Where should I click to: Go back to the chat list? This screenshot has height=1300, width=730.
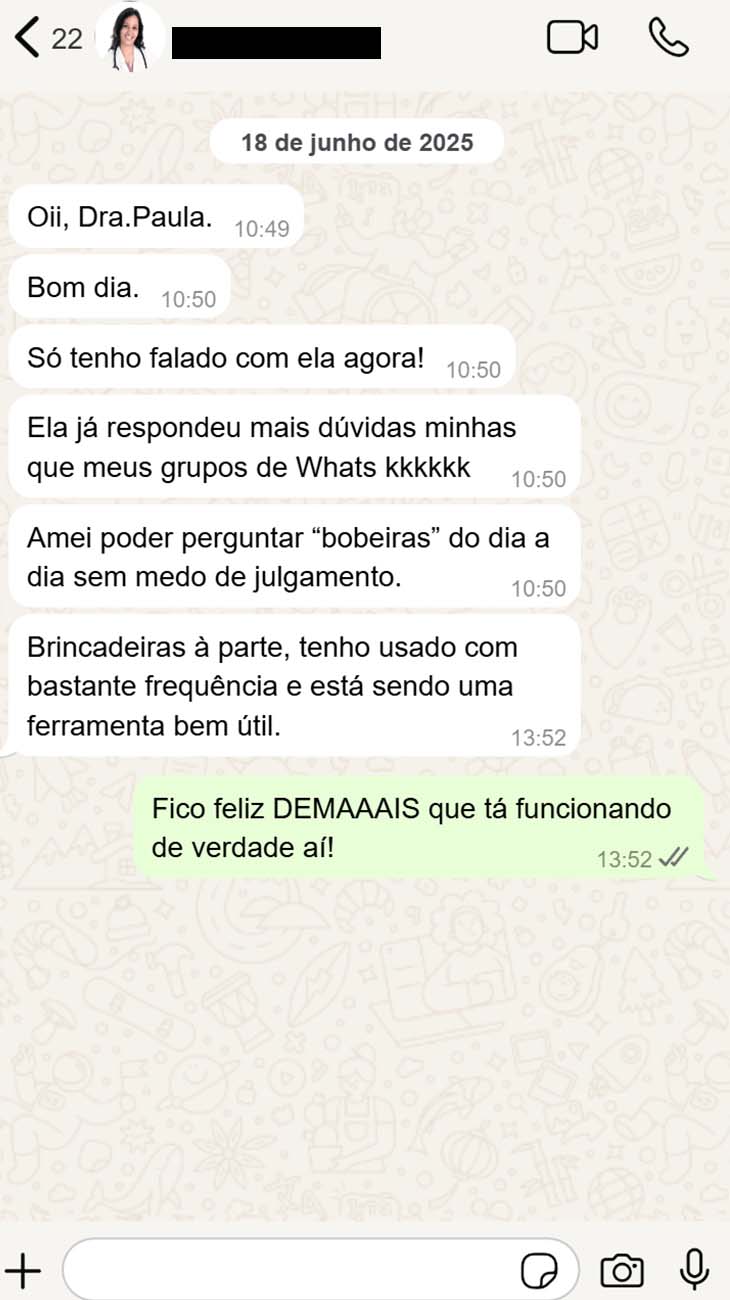[x=28, y=39]
